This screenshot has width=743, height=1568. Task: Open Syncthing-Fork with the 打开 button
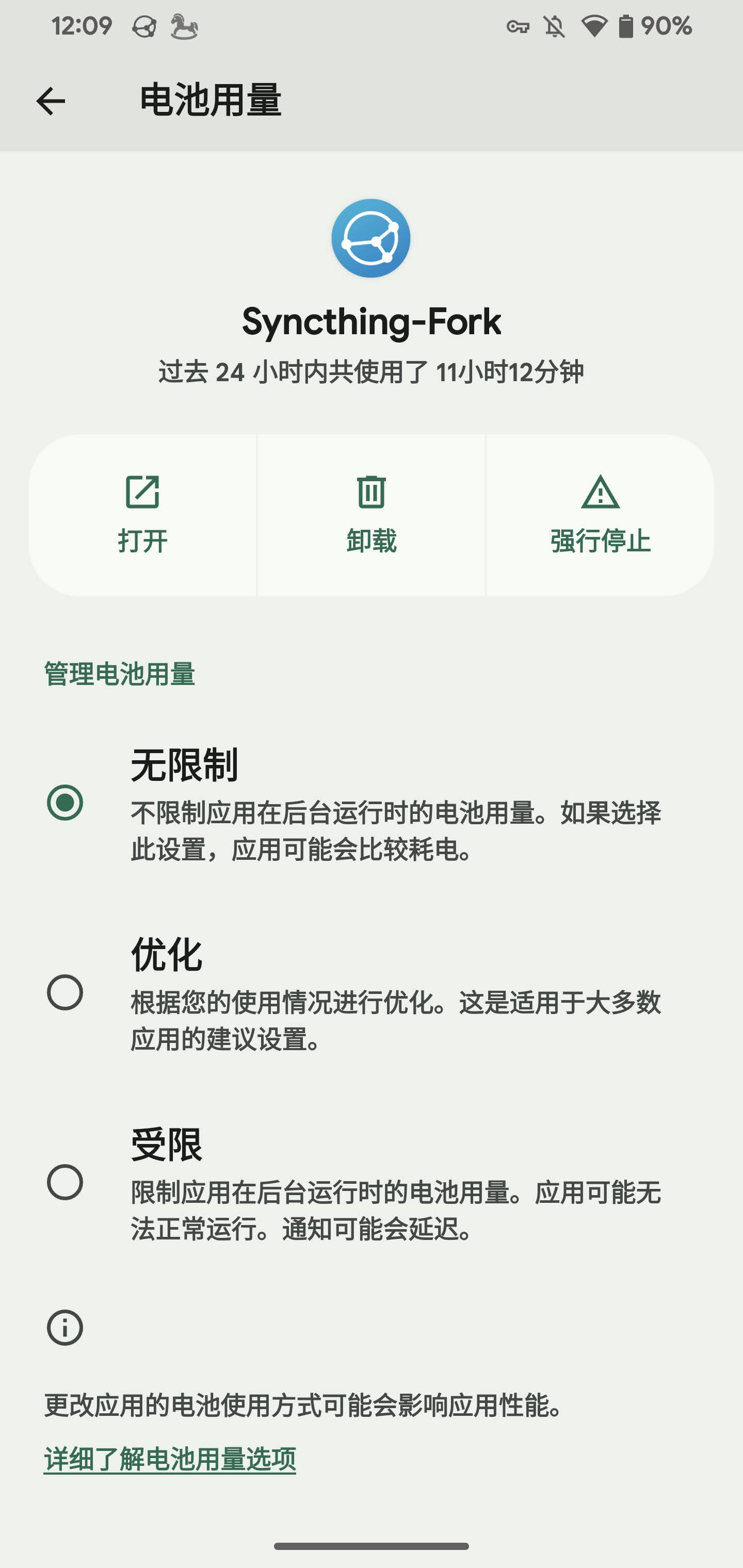142,515
